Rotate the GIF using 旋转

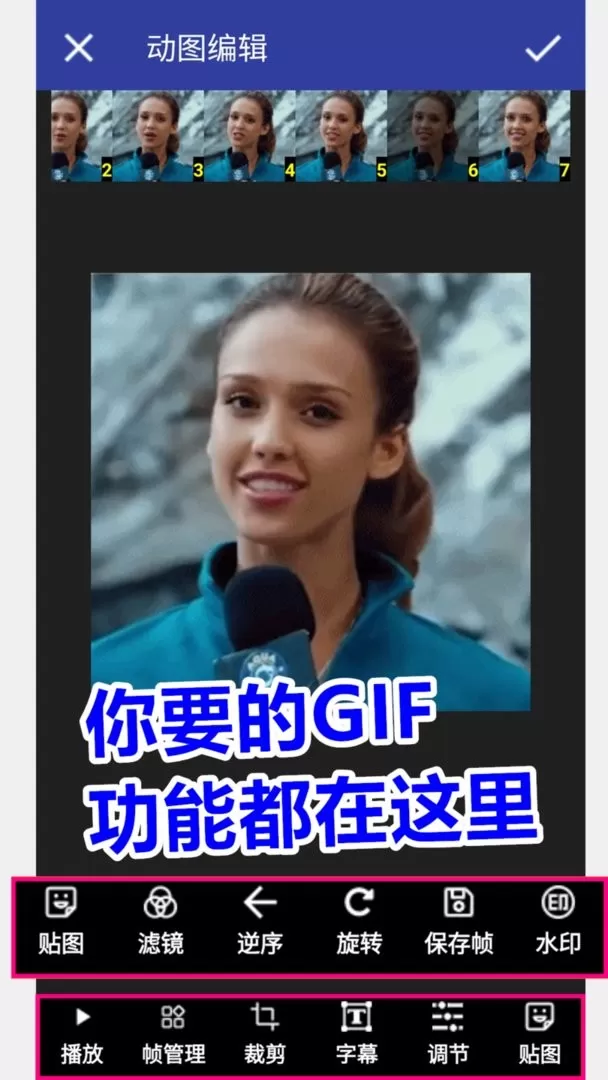click(x=359, y=921)
